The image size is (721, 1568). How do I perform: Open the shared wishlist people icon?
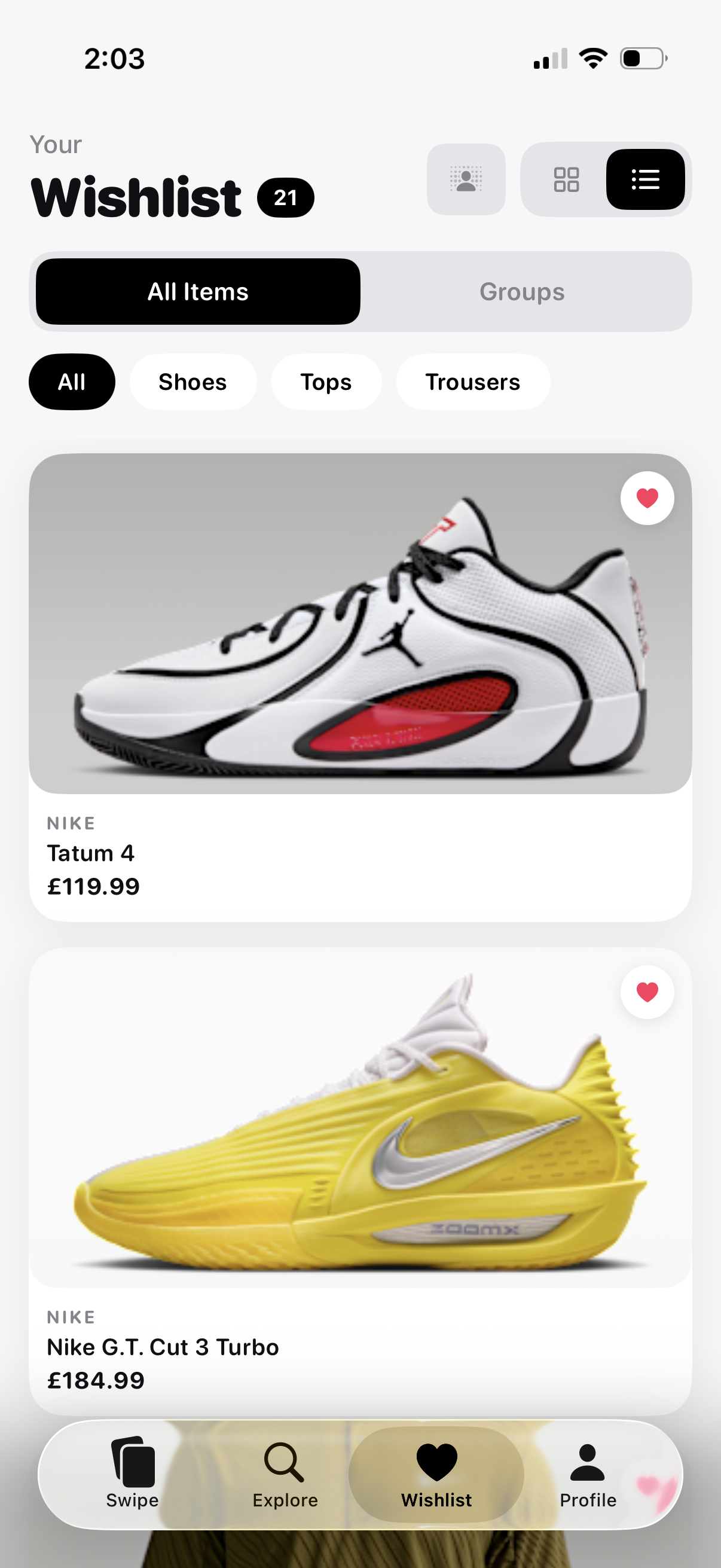(466, 180)
